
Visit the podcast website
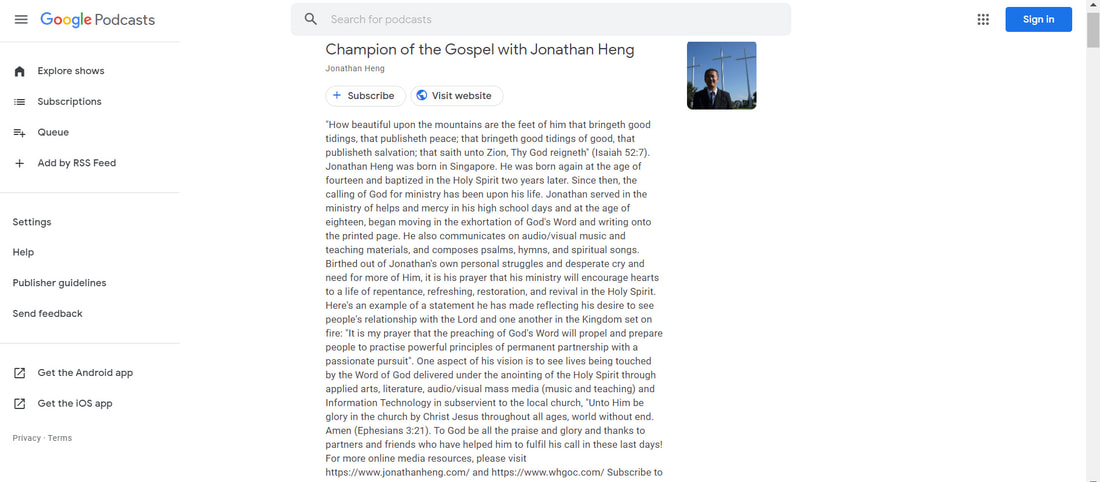456,96
